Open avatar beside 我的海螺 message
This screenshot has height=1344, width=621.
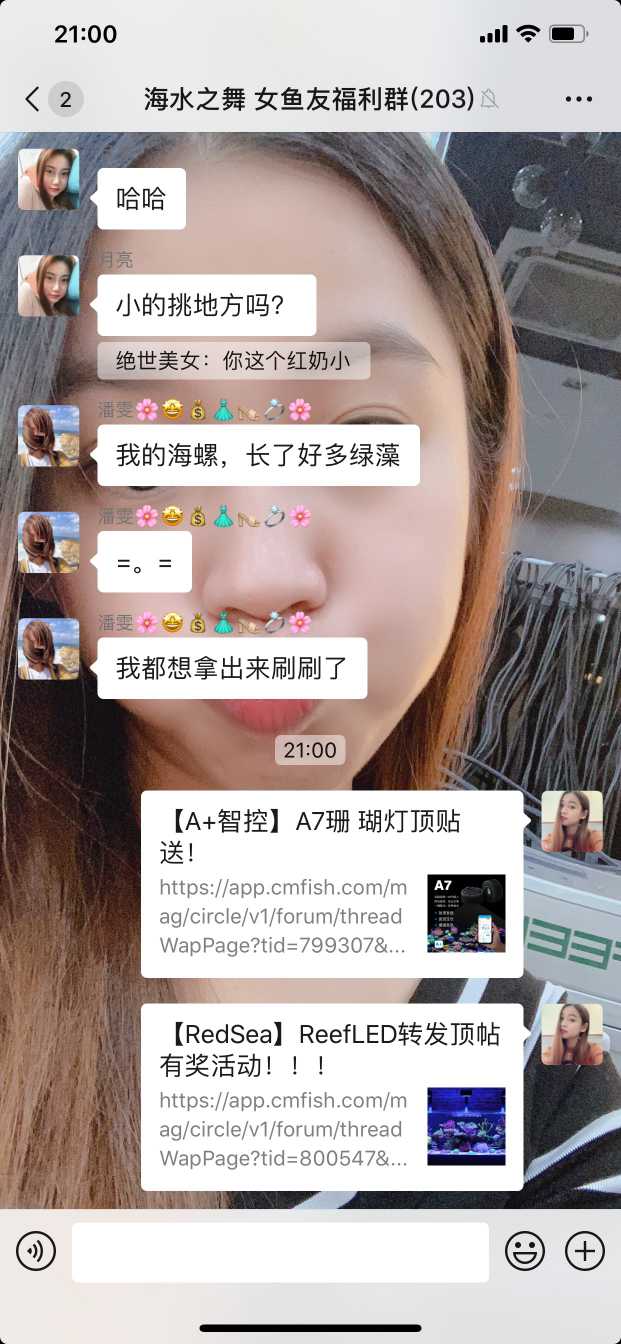48,436
